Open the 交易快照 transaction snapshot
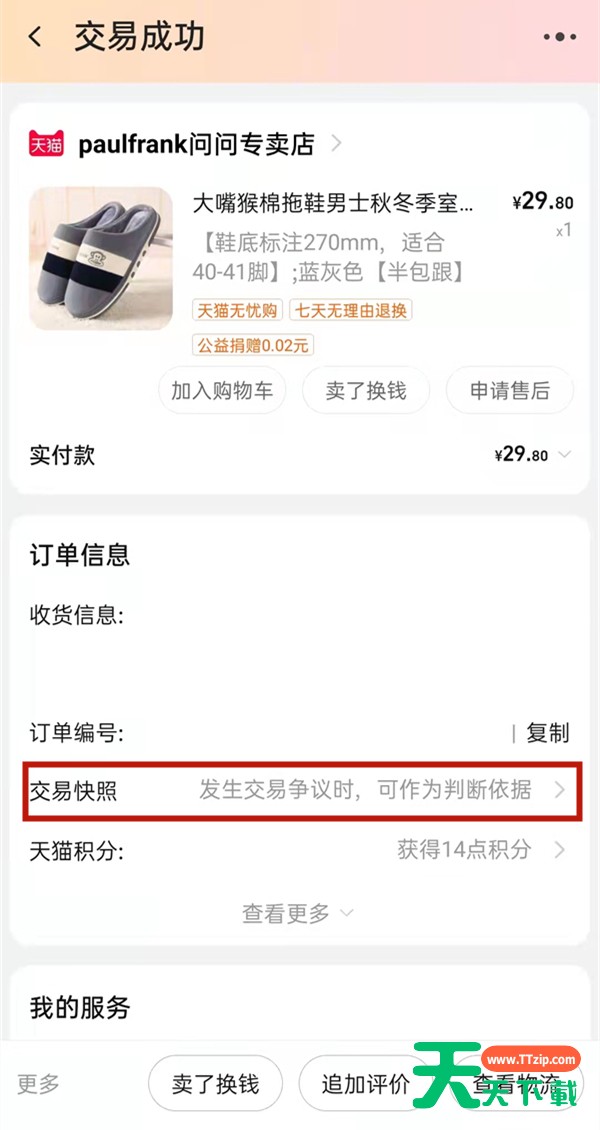 pyautogui.click(x=302, y=791)
